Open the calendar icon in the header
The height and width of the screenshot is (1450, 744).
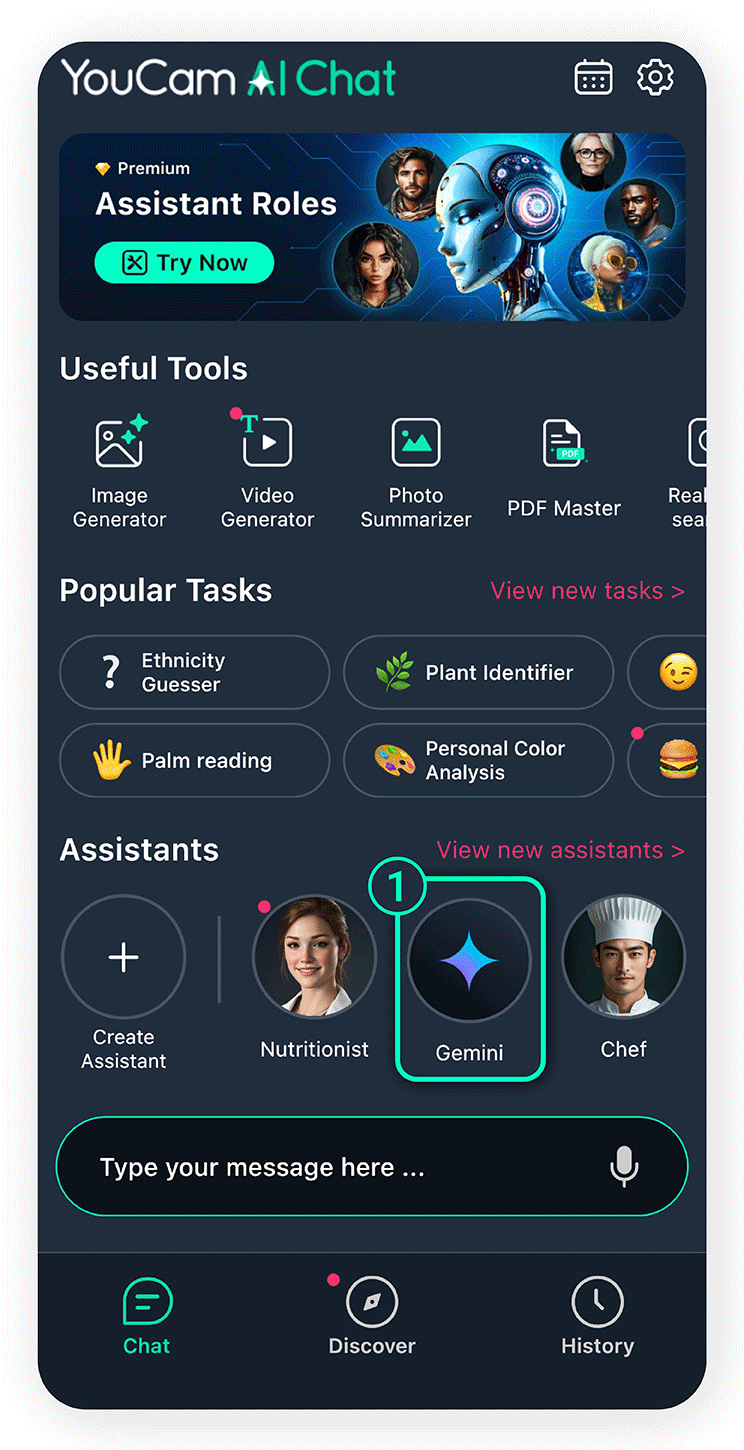(593, 77)
